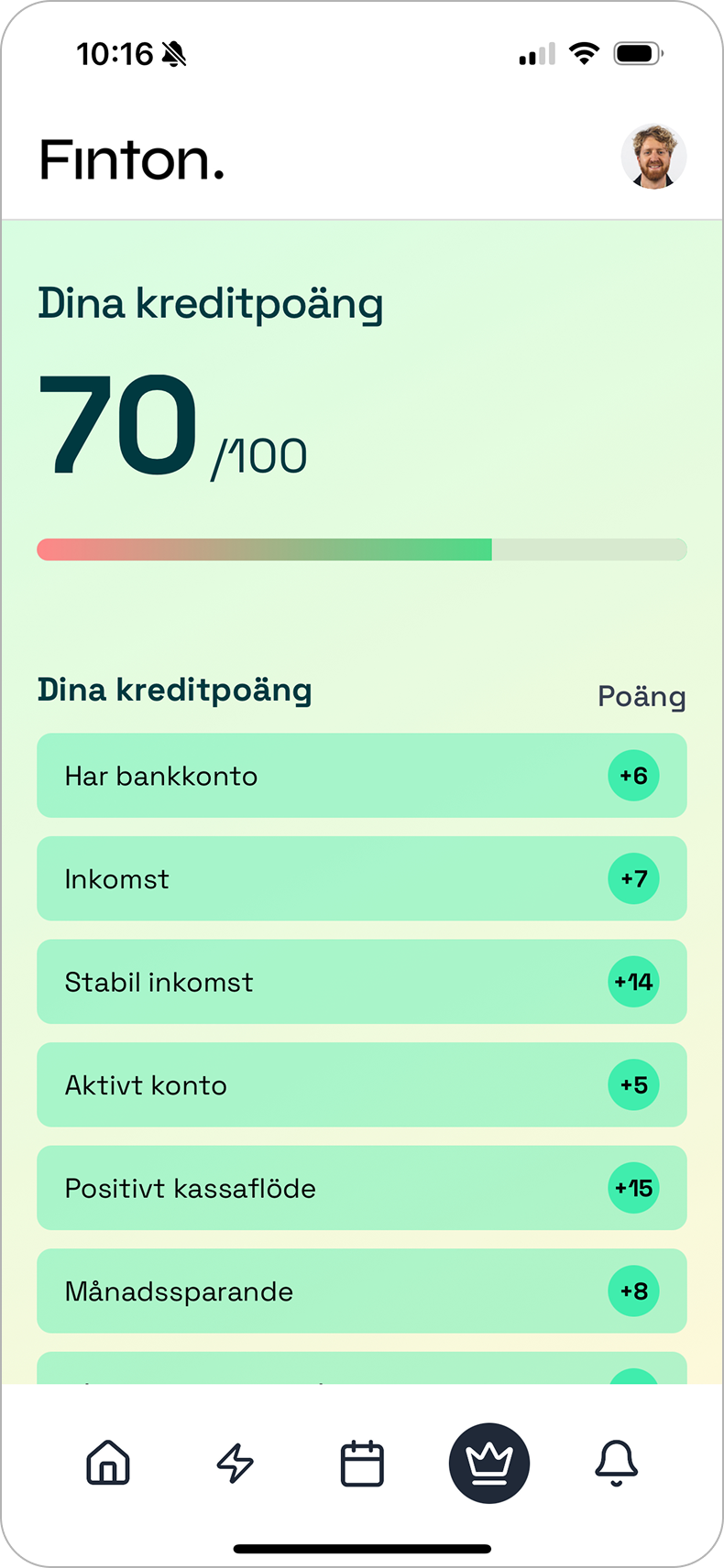This screenshot has width=724, height=1568.
Task: Select the 'Har bankkonto' score row
Action: (362, 776)
